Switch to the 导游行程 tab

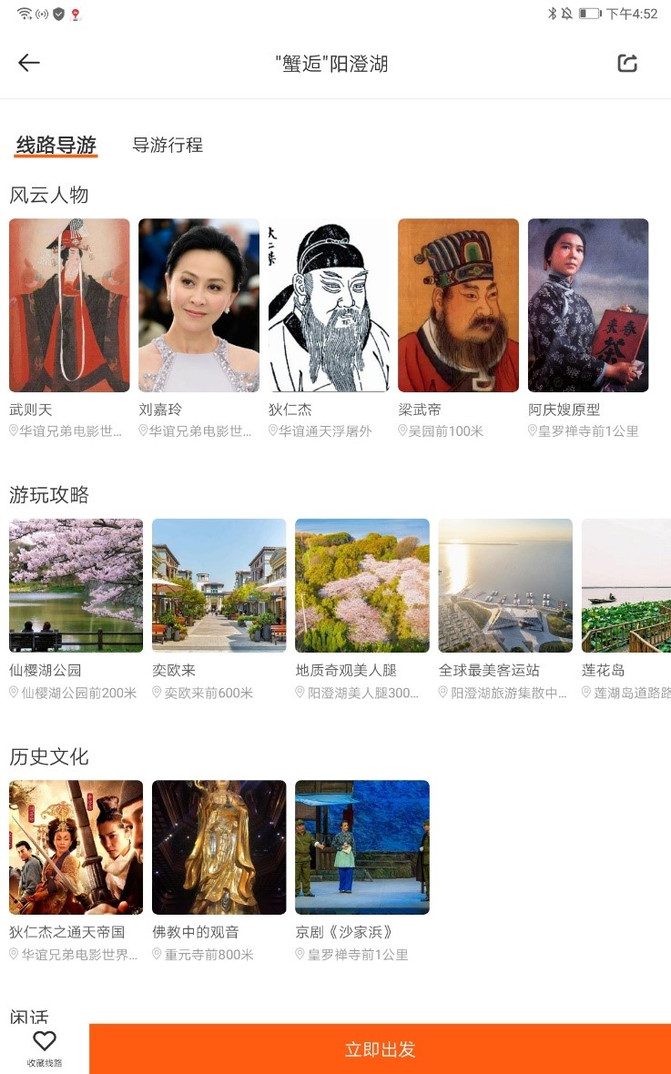[167, 145]
